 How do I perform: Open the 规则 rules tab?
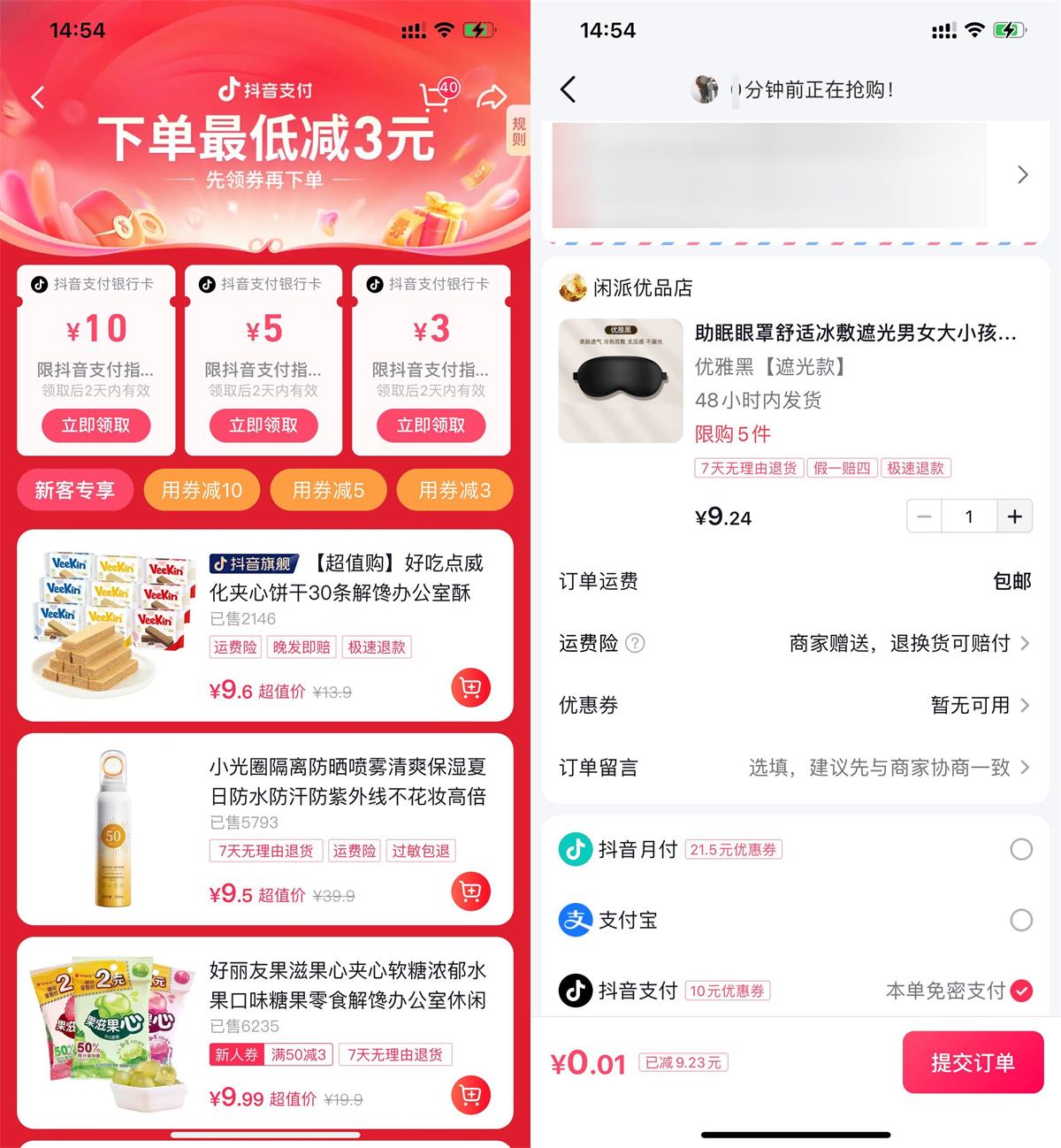pyautogui.click(x=518, y=132)
